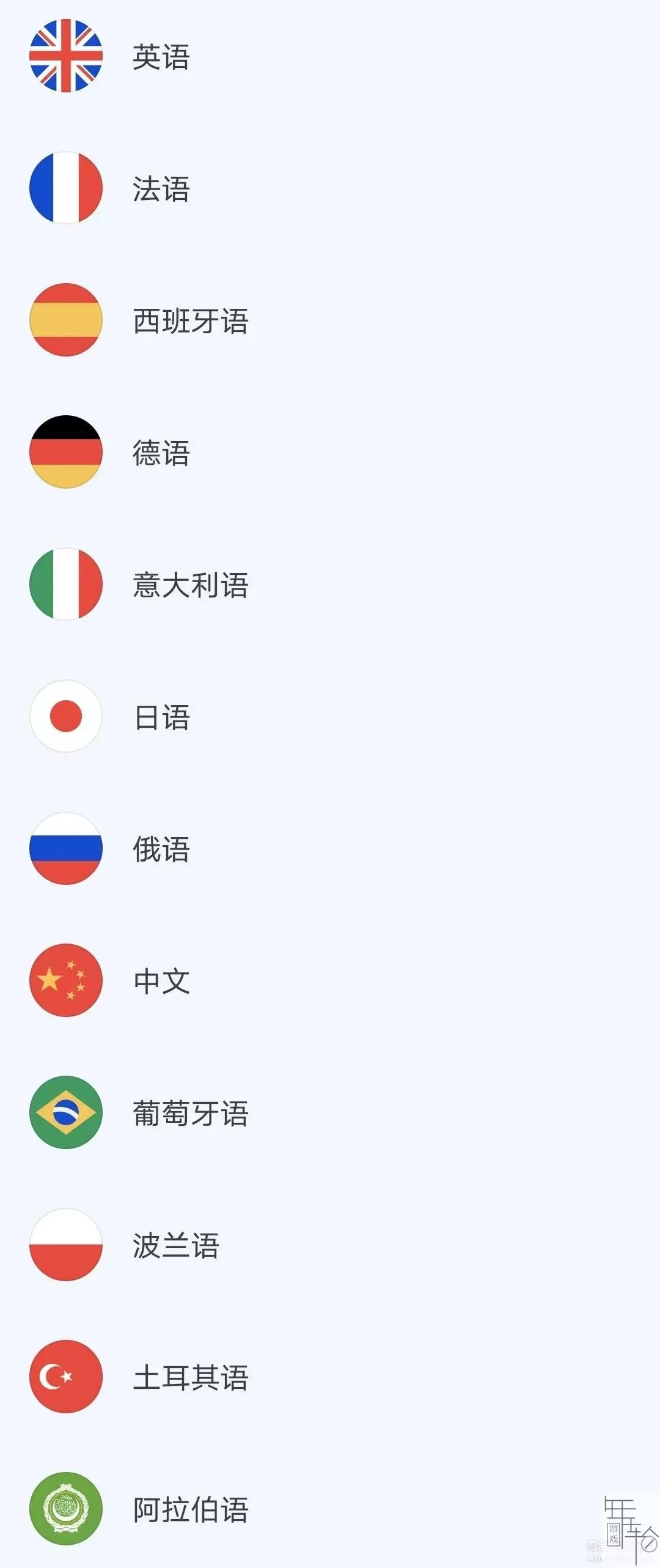Select 俄语 from the languages
Screen dimensions: 660x1568
tap(161, 849)
